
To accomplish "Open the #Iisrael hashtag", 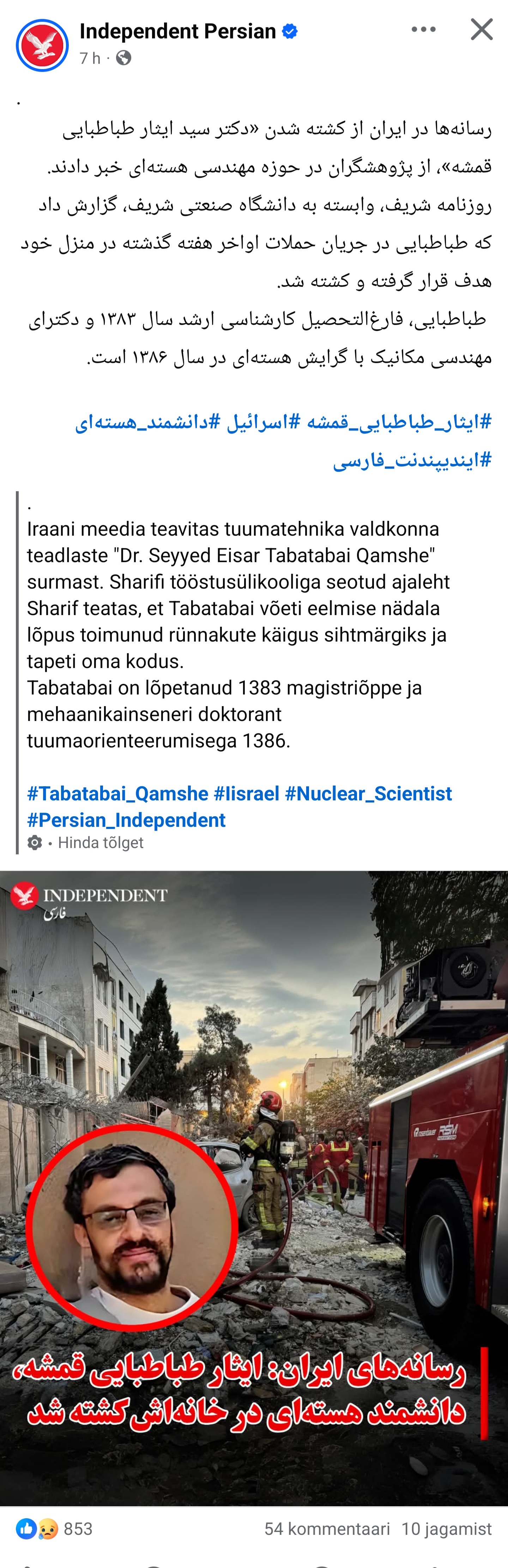I will [x=246, y=794].
